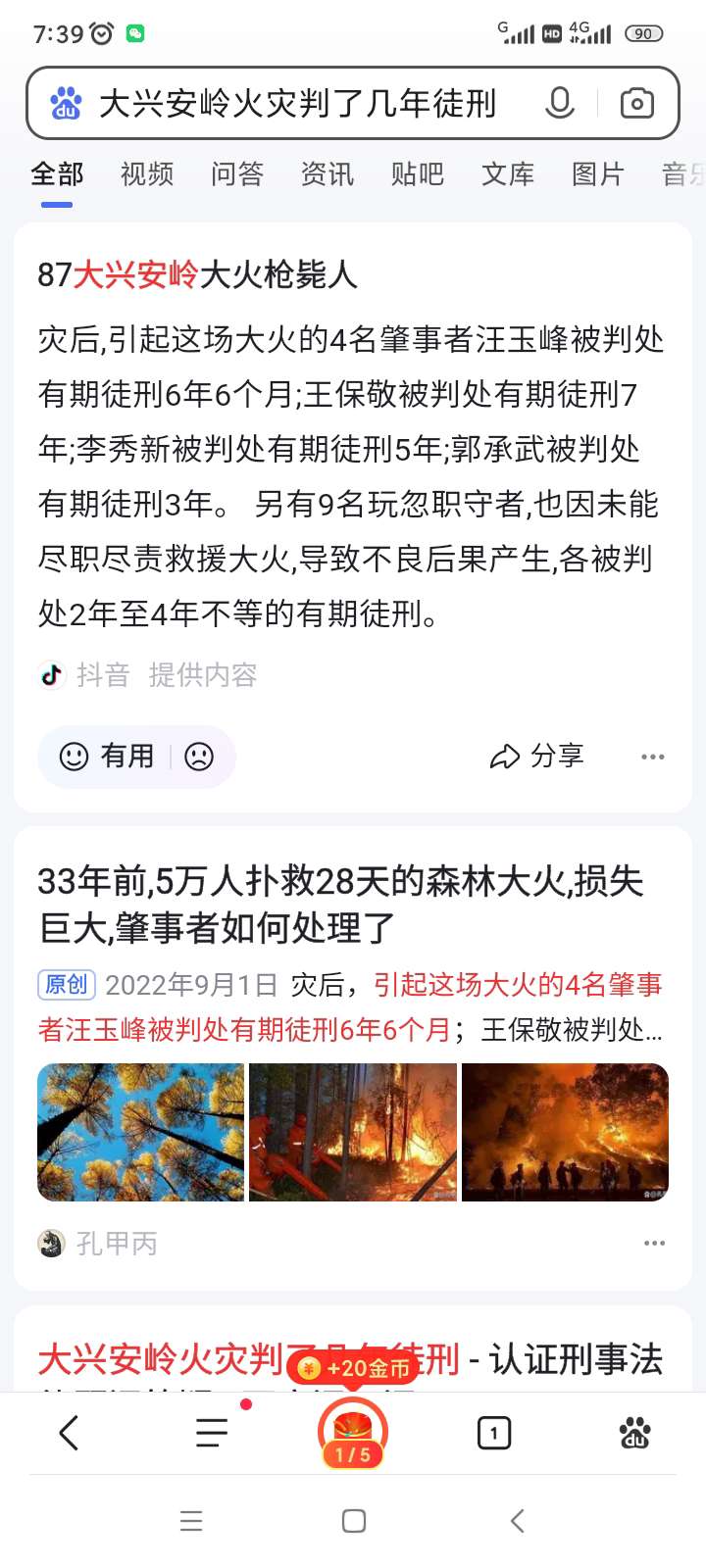
Task: Switch to the 资讯 tab
Action: 328,174
